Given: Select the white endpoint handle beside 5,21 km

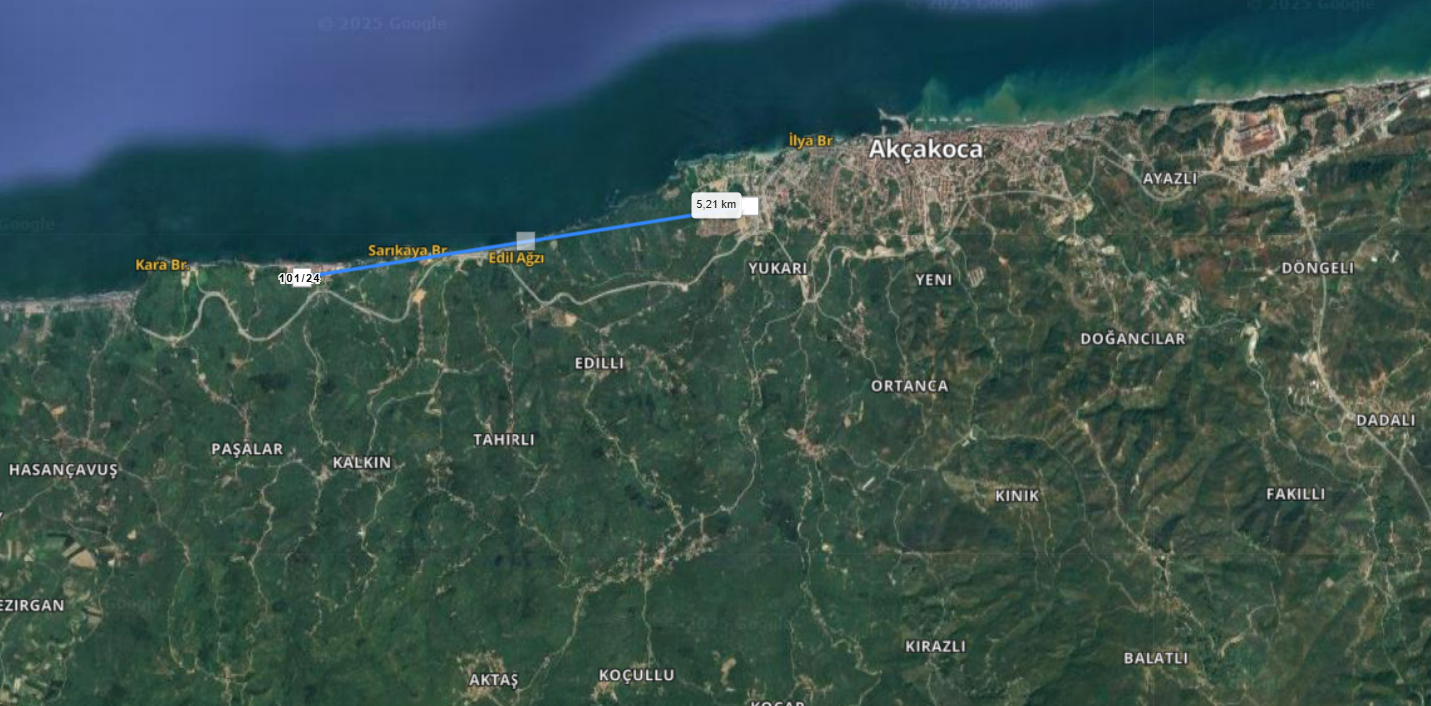Looking at the screenshot, I should (x=749, y=205).
